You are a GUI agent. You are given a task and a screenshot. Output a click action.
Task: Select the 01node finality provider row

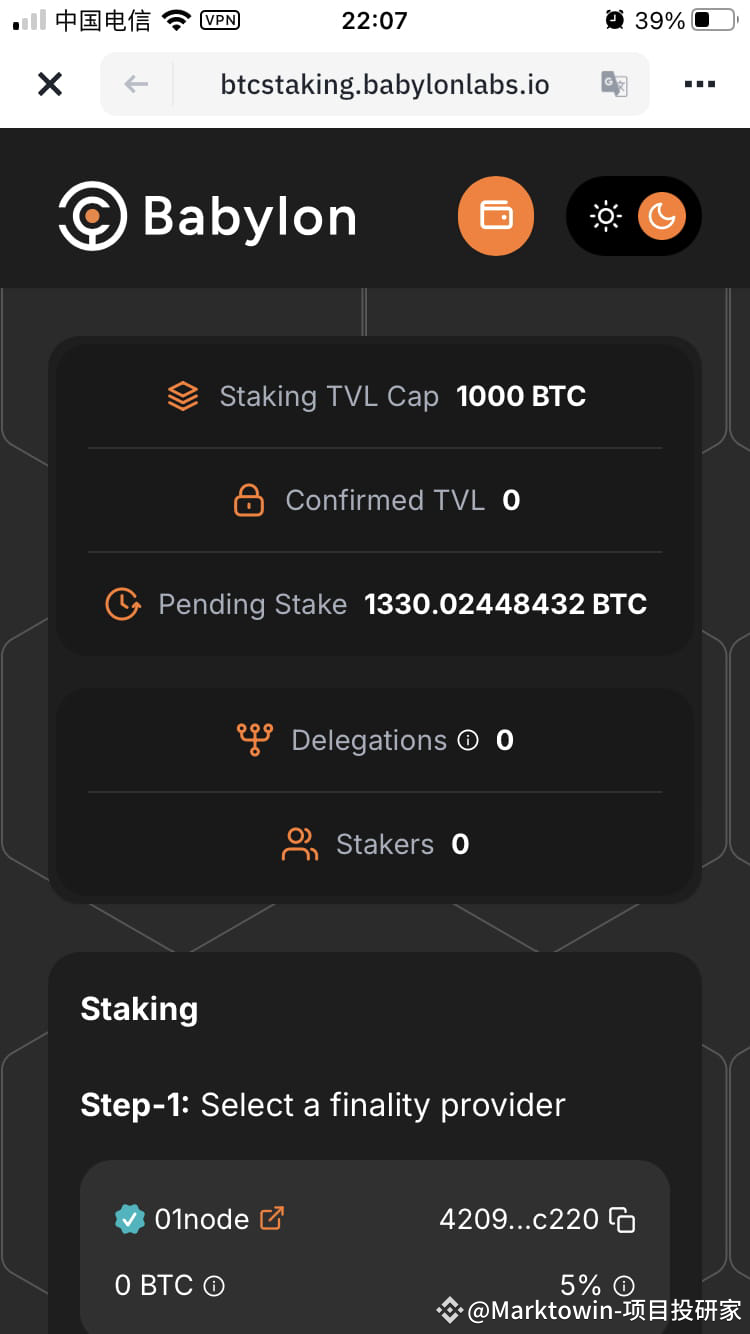tap(375, 1250)
